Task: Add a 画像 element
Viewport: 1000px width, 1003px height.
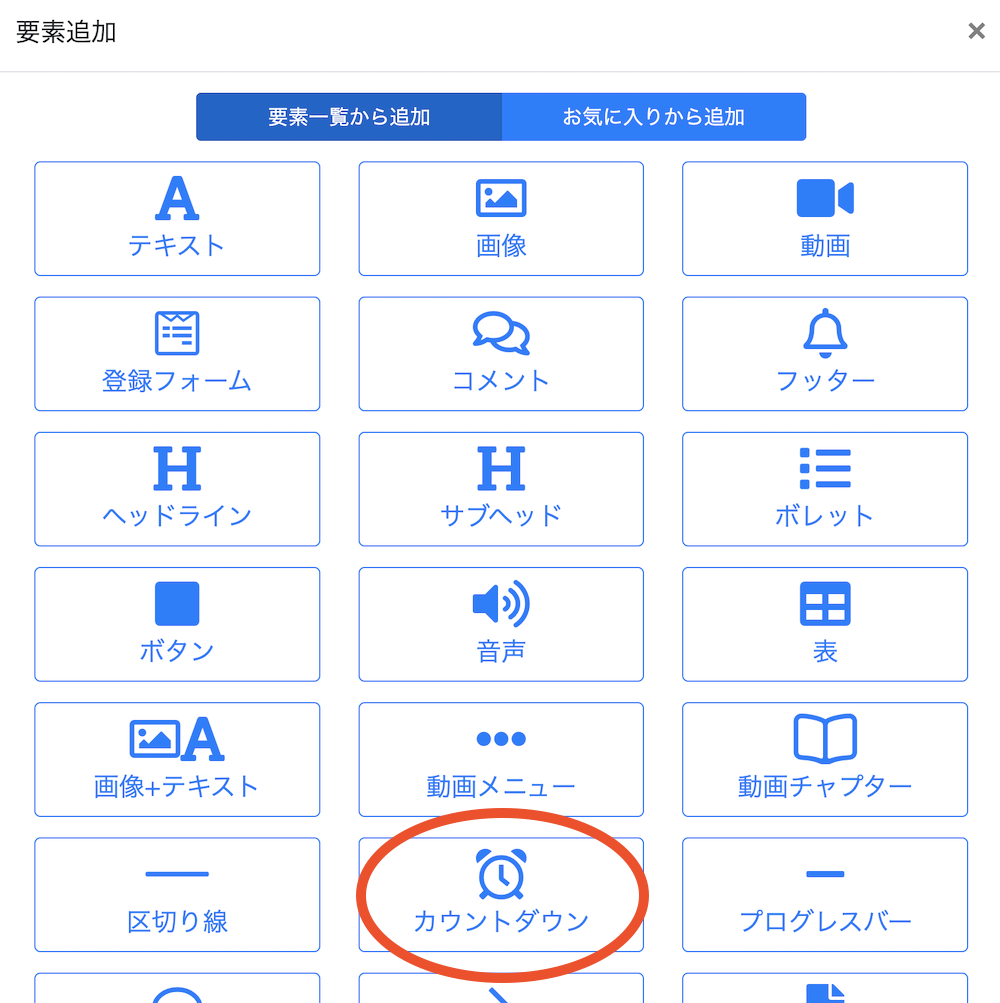Action: (501, 219)
